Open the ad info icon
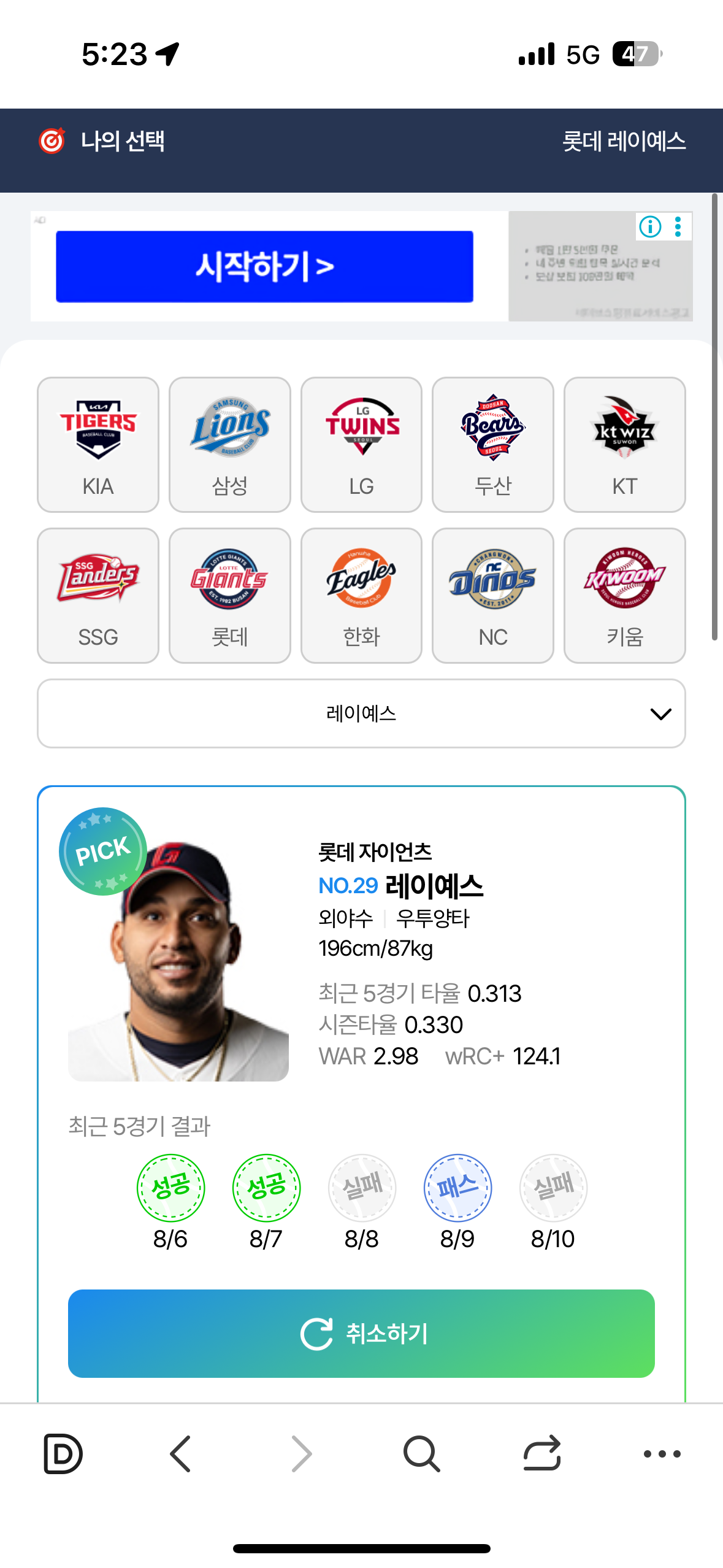 tap(650, 226)
